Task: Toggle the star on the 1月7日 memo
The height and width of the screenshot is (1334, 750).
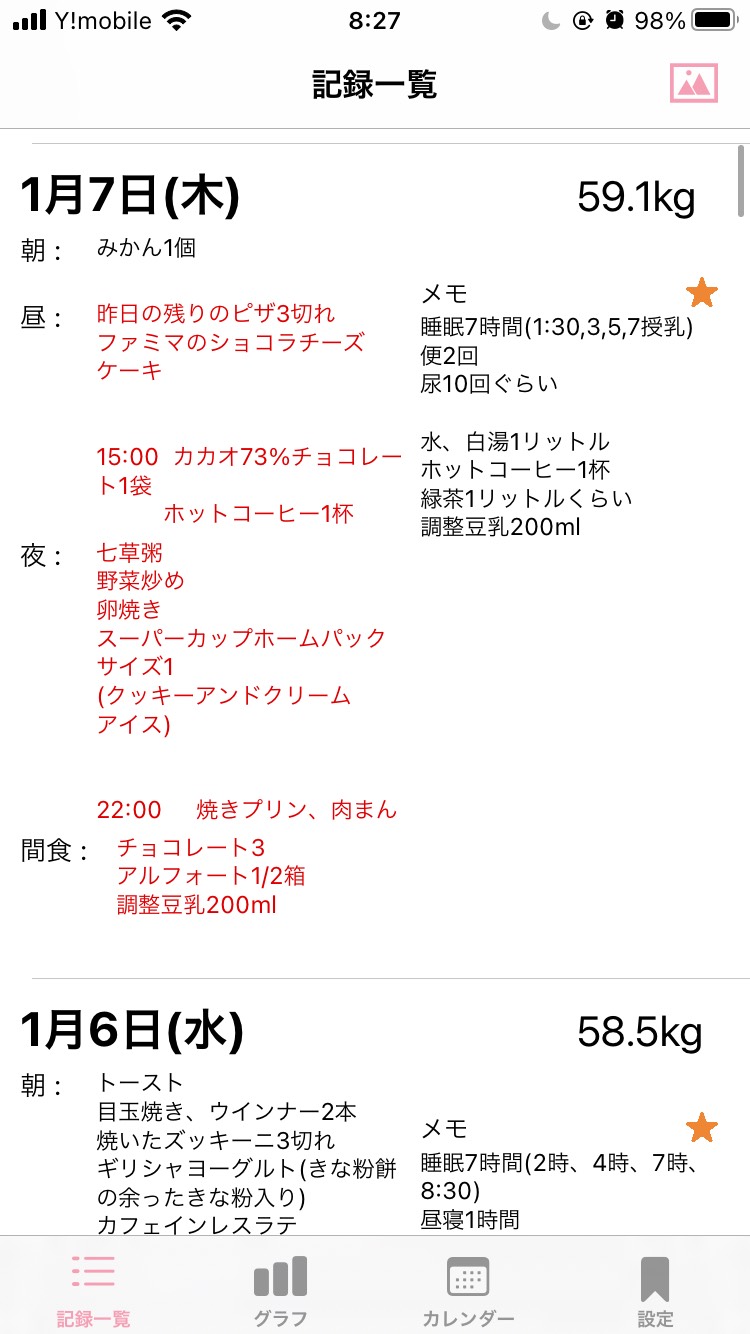Action: coord(702,294)
